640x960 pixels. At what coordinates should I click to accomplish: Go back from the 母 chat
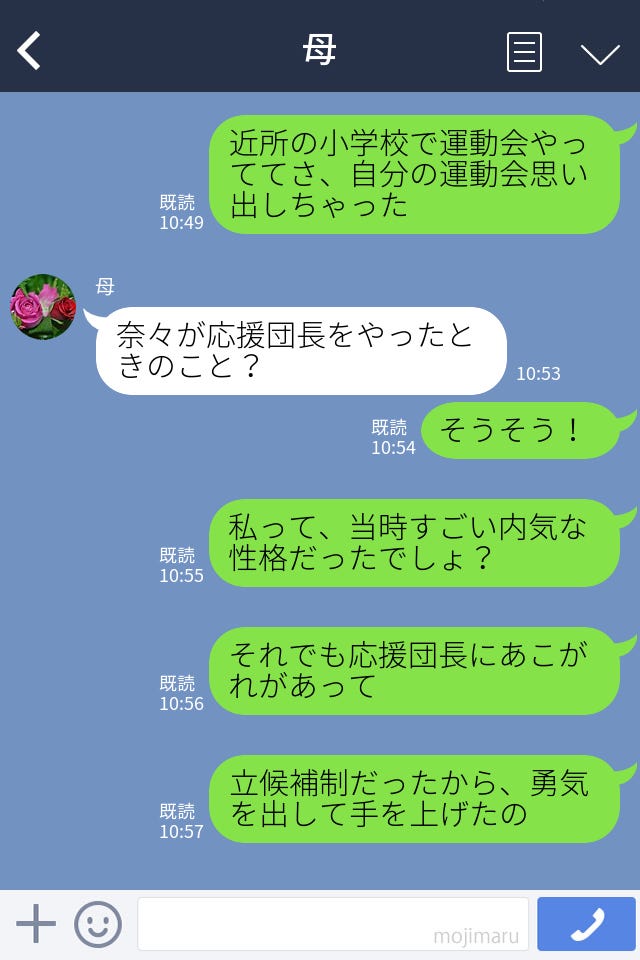[x=30, y=51]
